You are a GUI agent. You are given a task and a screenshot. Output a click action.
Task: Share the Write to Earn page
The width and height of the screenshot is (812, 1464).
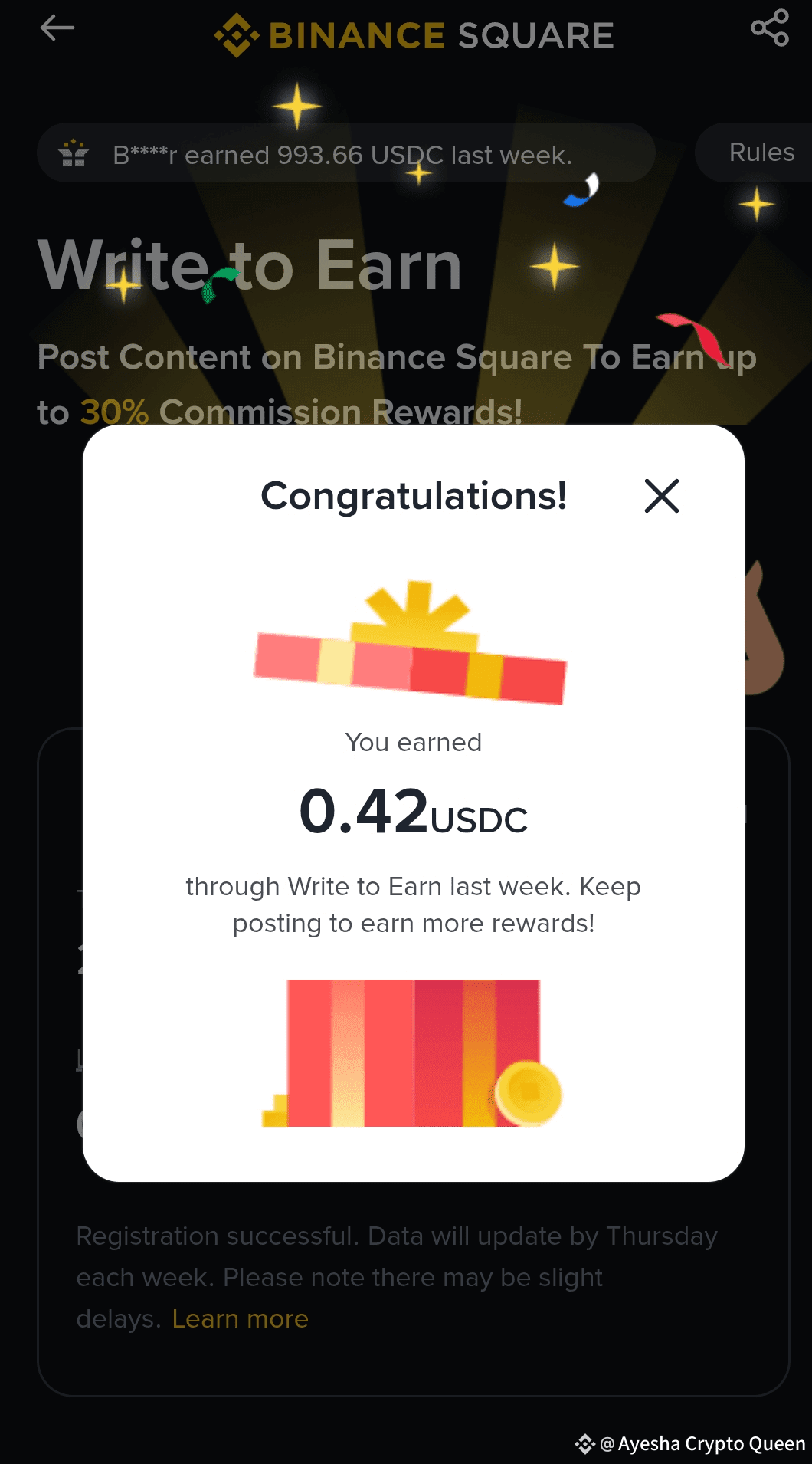(x=770, y=28)
